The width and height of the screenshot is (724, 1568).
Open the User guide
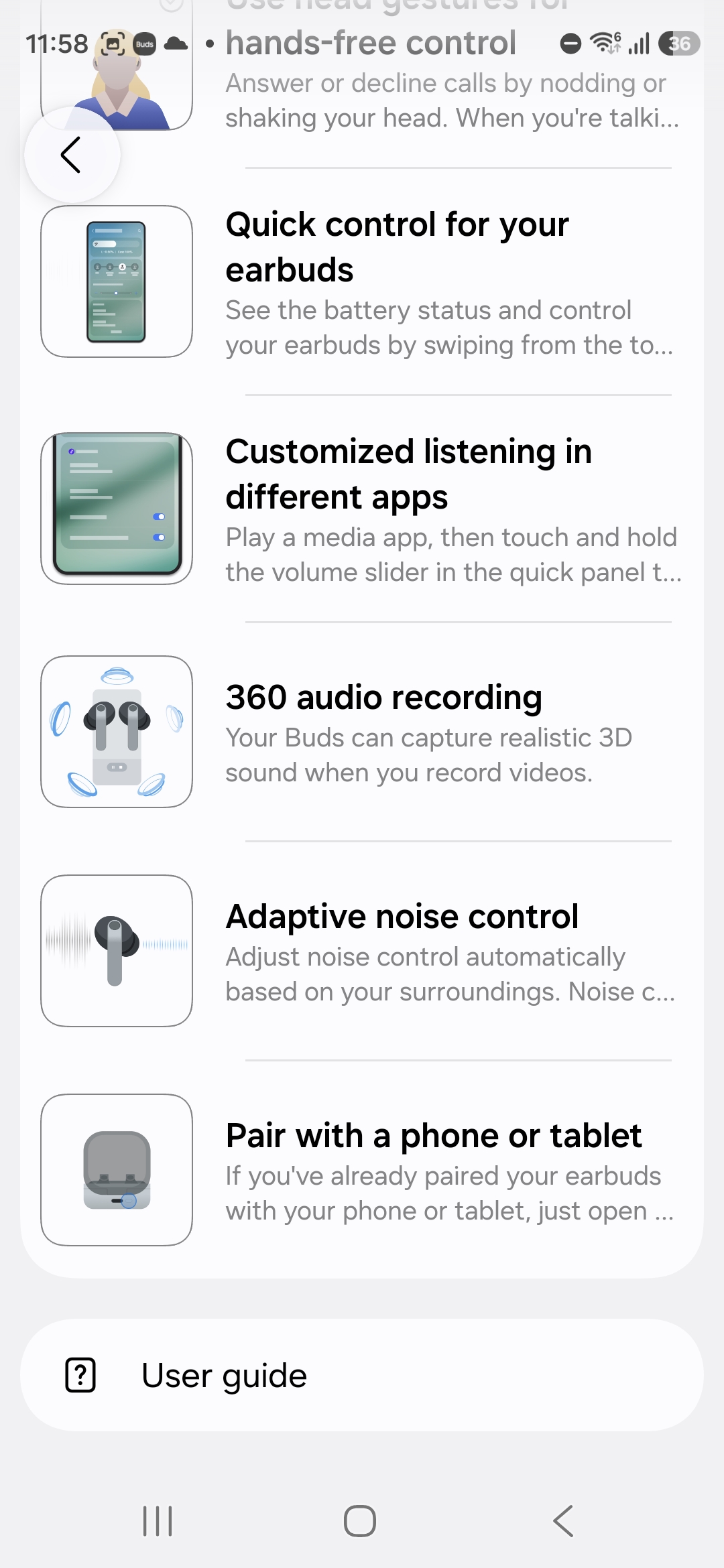[x=362, y=1376]
